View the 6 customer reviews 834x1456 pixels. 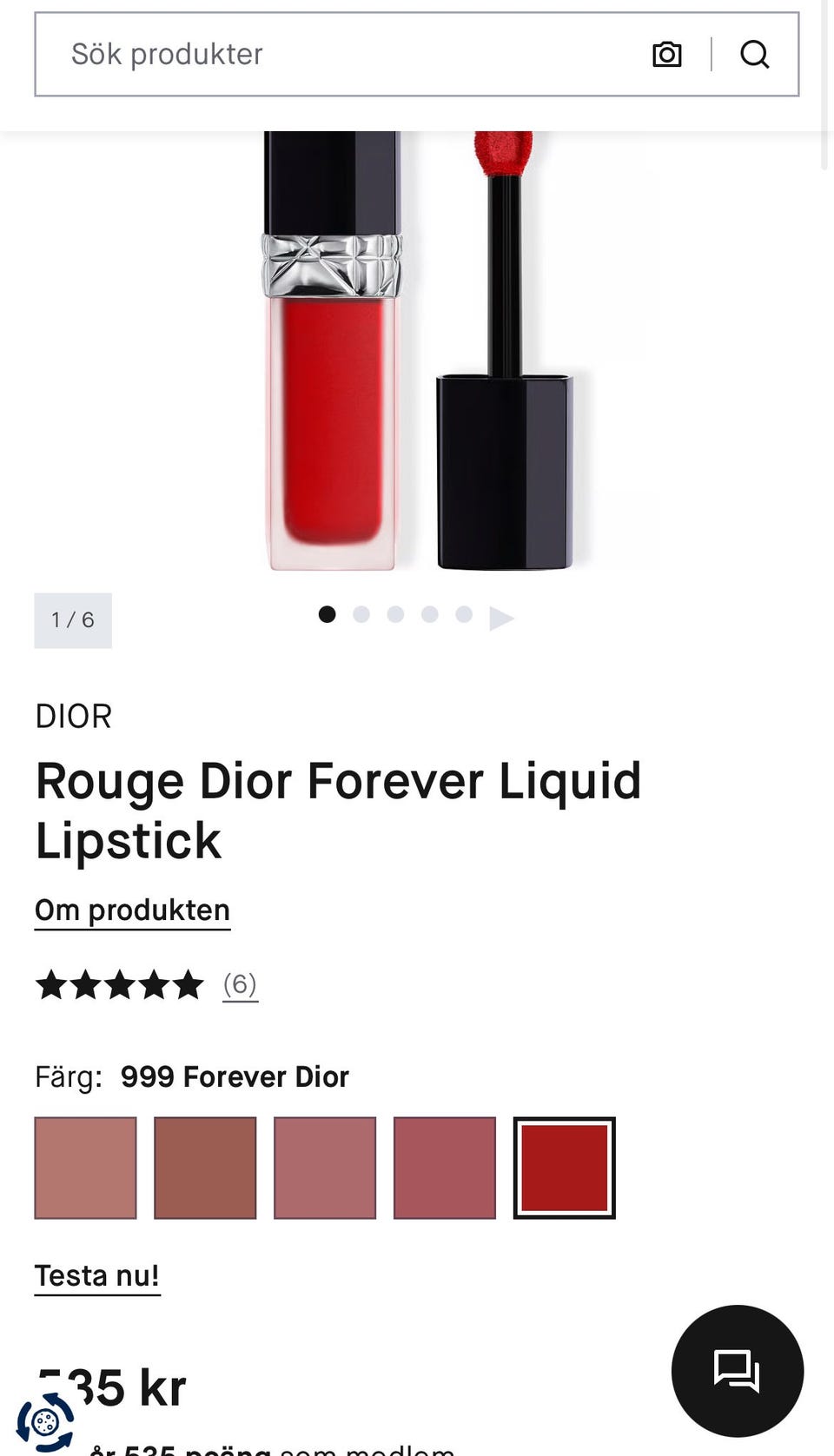(240, 984)
